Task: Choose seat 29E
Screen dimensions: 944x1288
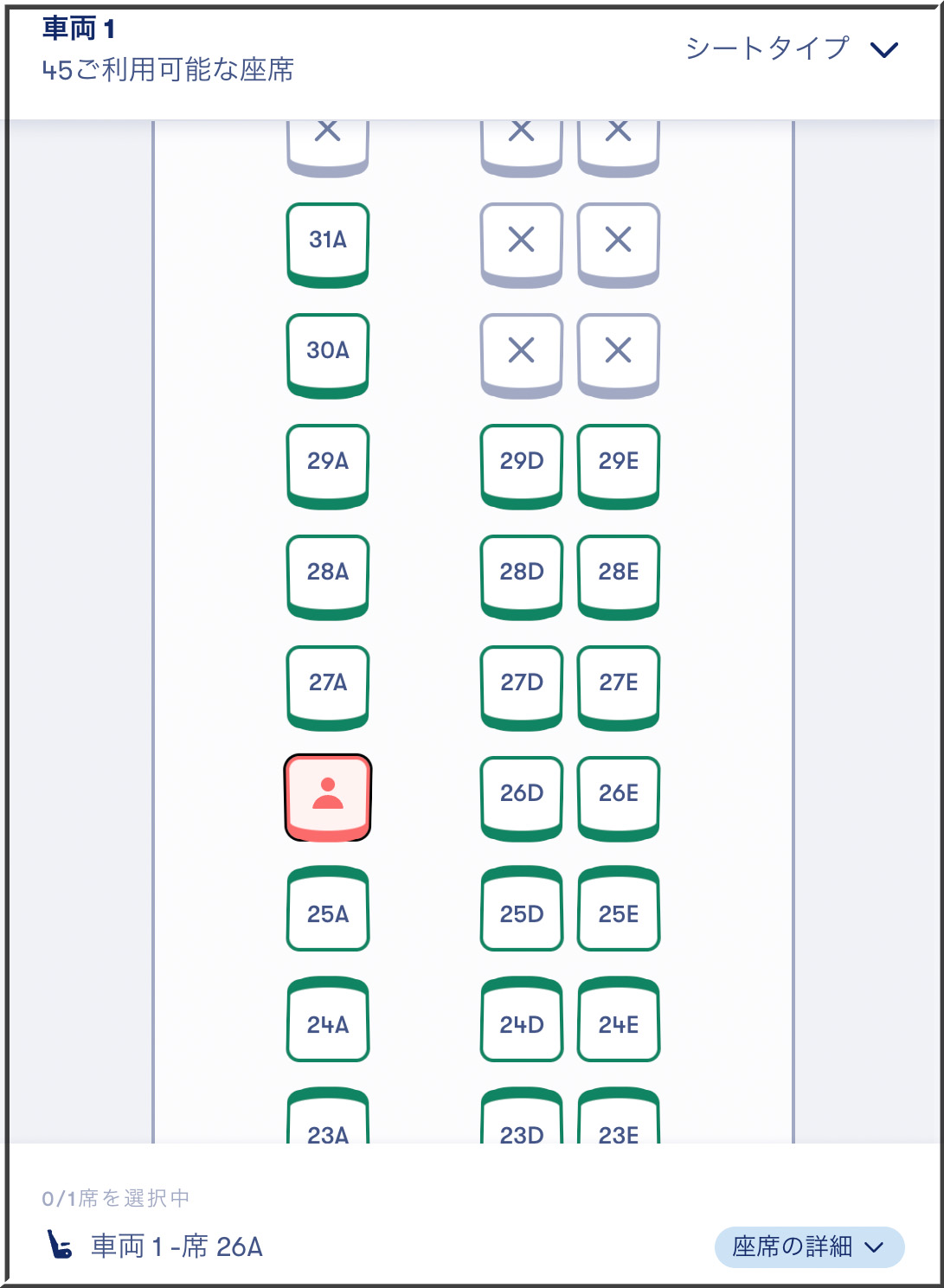Action: (619, 464)
